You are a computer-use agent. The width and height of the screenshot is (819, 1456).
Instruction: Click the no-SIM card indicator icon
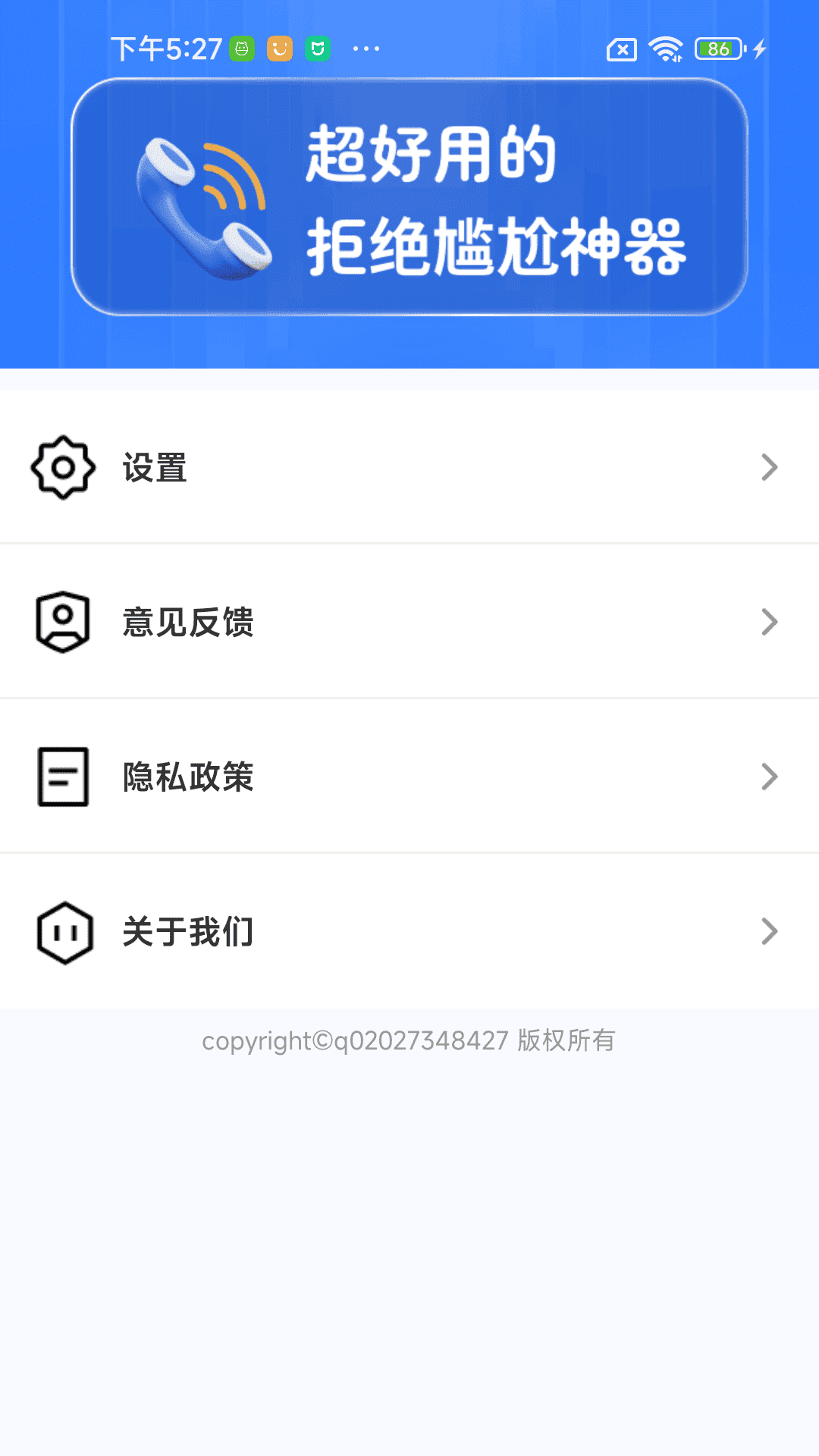tap(620, 49)
